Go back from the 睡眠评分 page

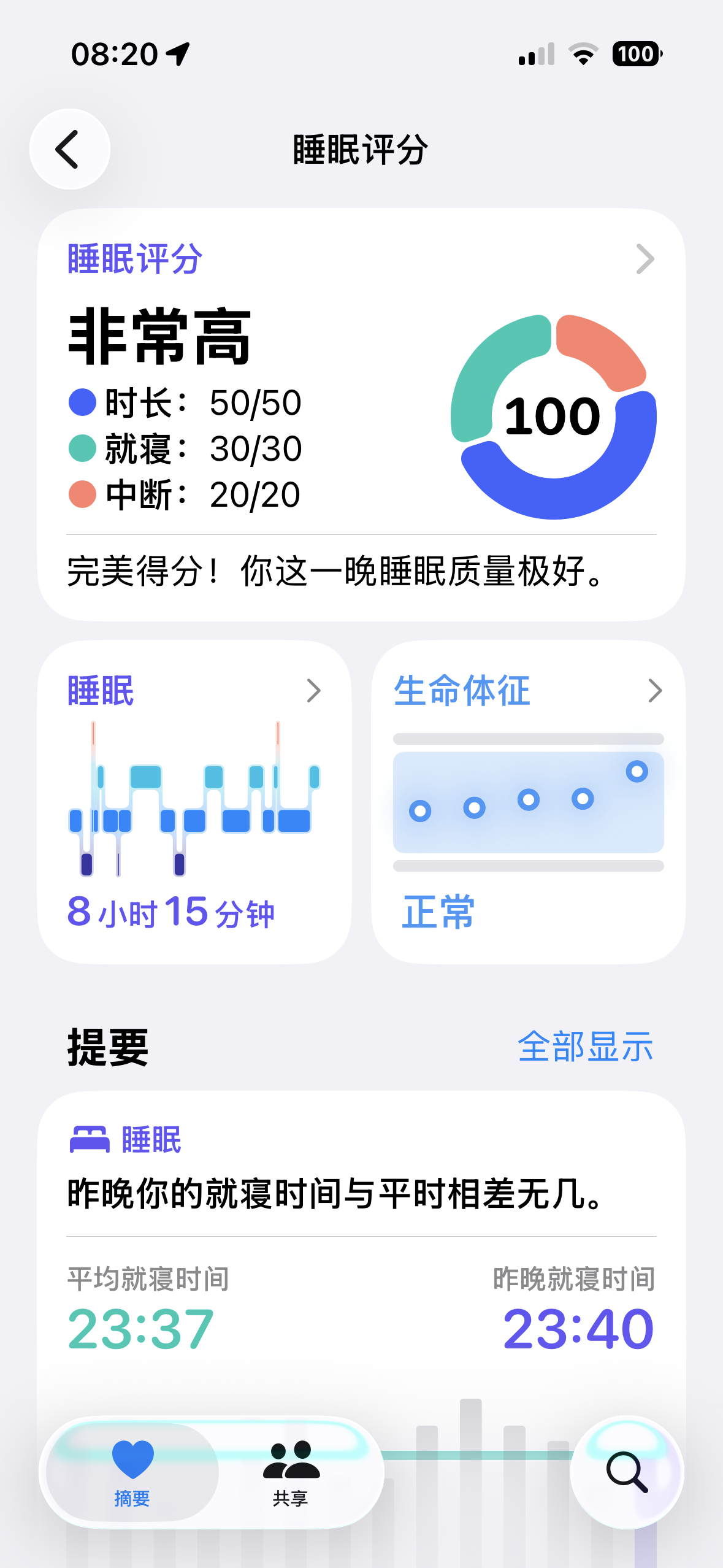tap(69, 149)
